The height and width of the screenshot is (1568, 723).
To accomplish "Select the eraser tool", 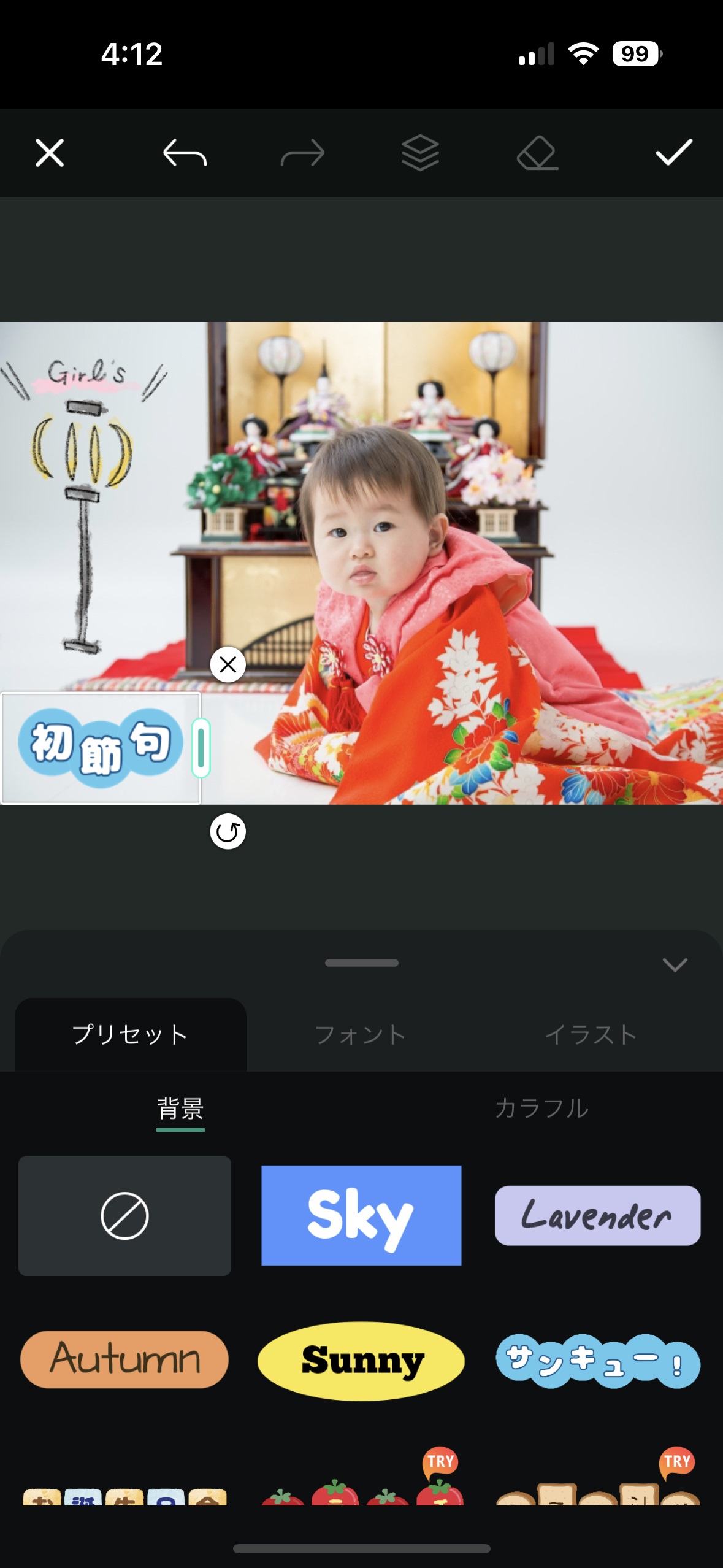I will click(537, 153).
